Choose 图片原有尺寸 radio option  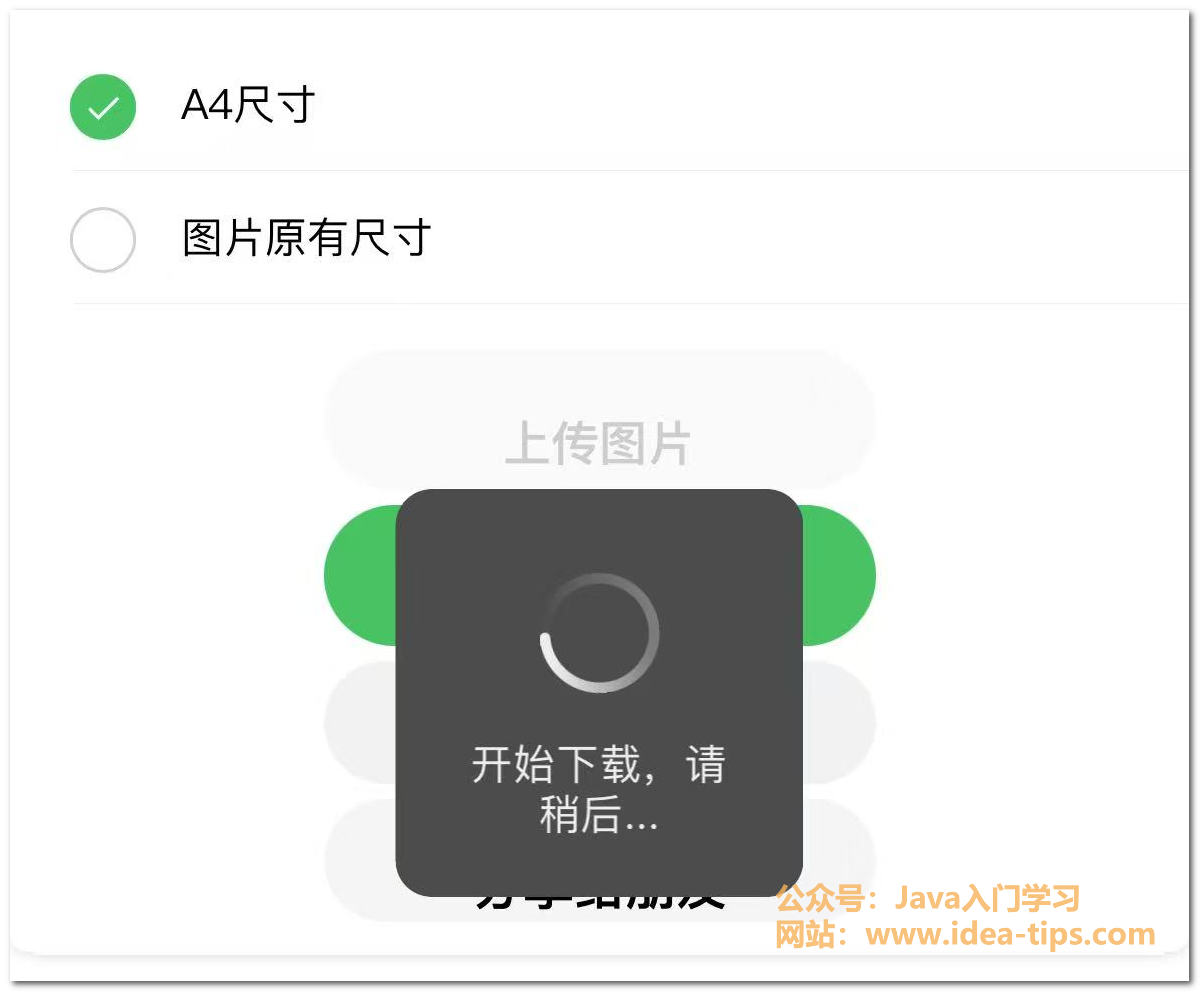(103, 240)
